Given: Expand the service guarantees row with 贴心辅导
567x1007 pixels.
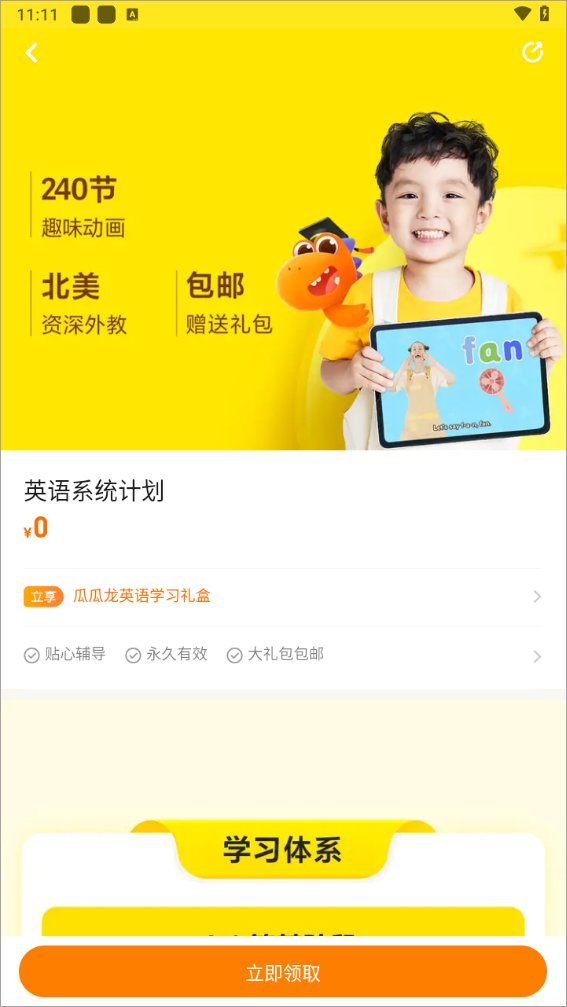Looking at the screenshot, I should click(283, 656).
